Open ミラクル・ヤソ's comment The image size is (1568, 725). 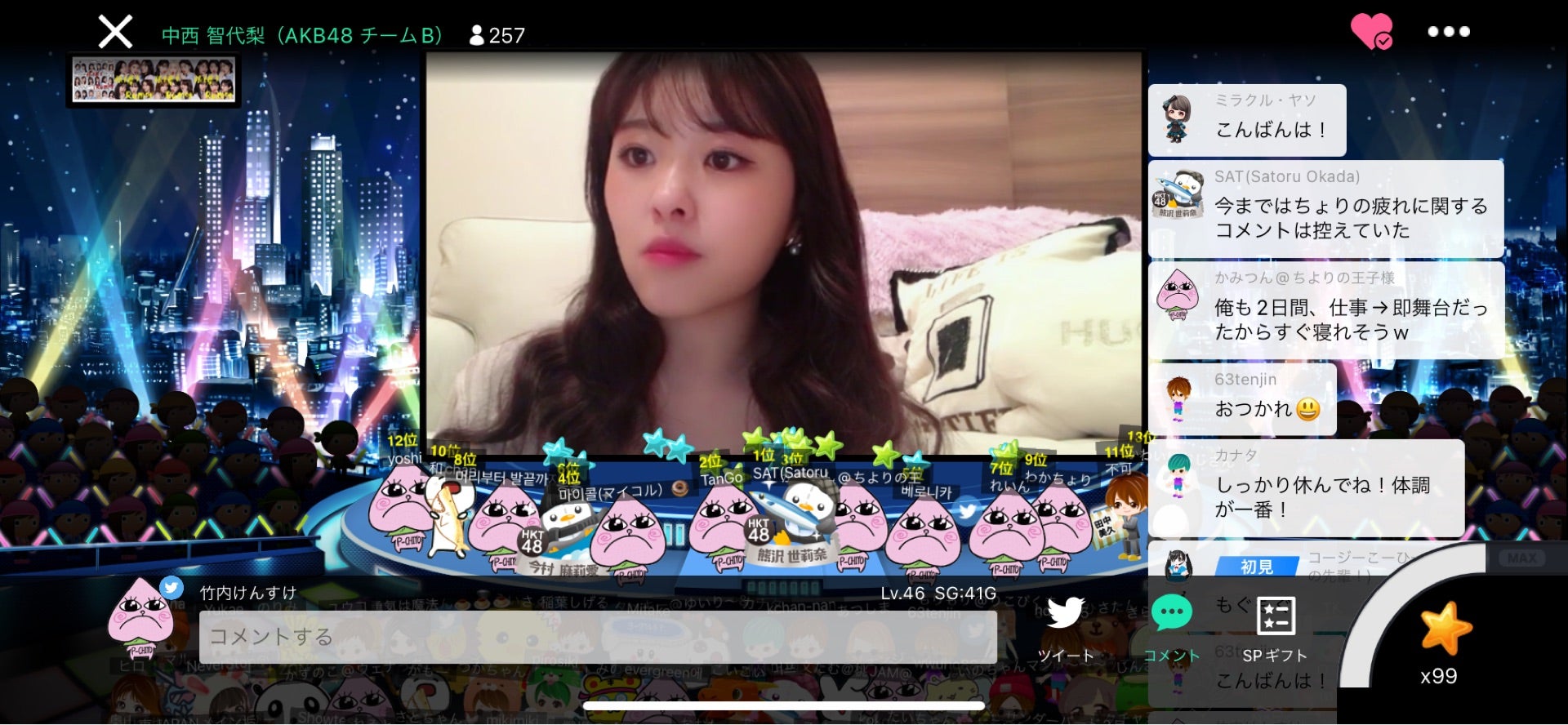[1246, 120]
